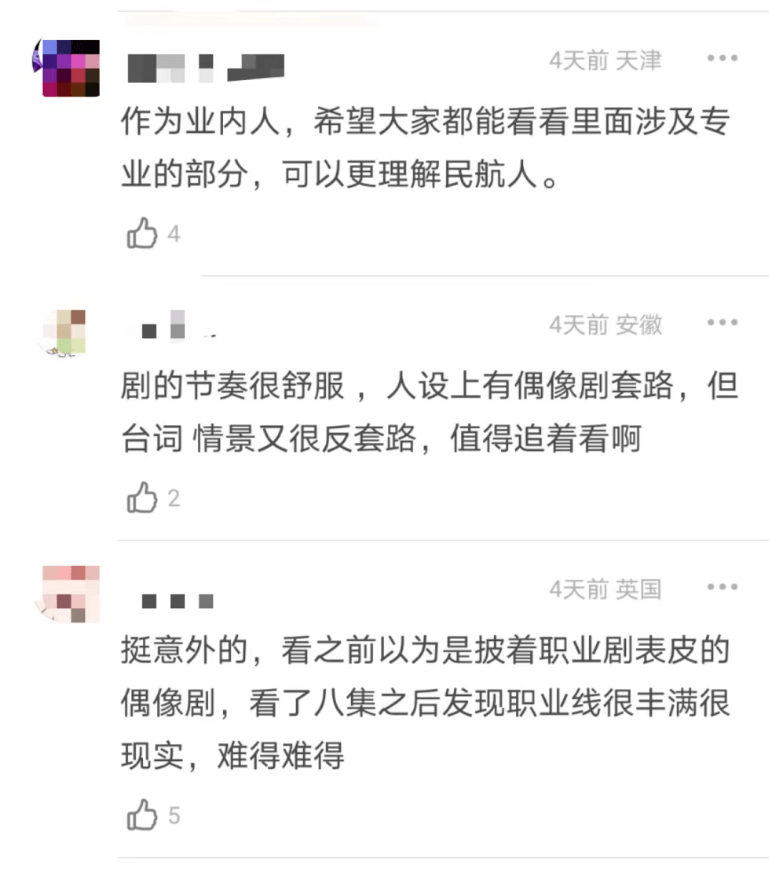Screen dimensions: 769x874
Task: Open overflow menu on the 安徽 comment
Action: (722, 323)
